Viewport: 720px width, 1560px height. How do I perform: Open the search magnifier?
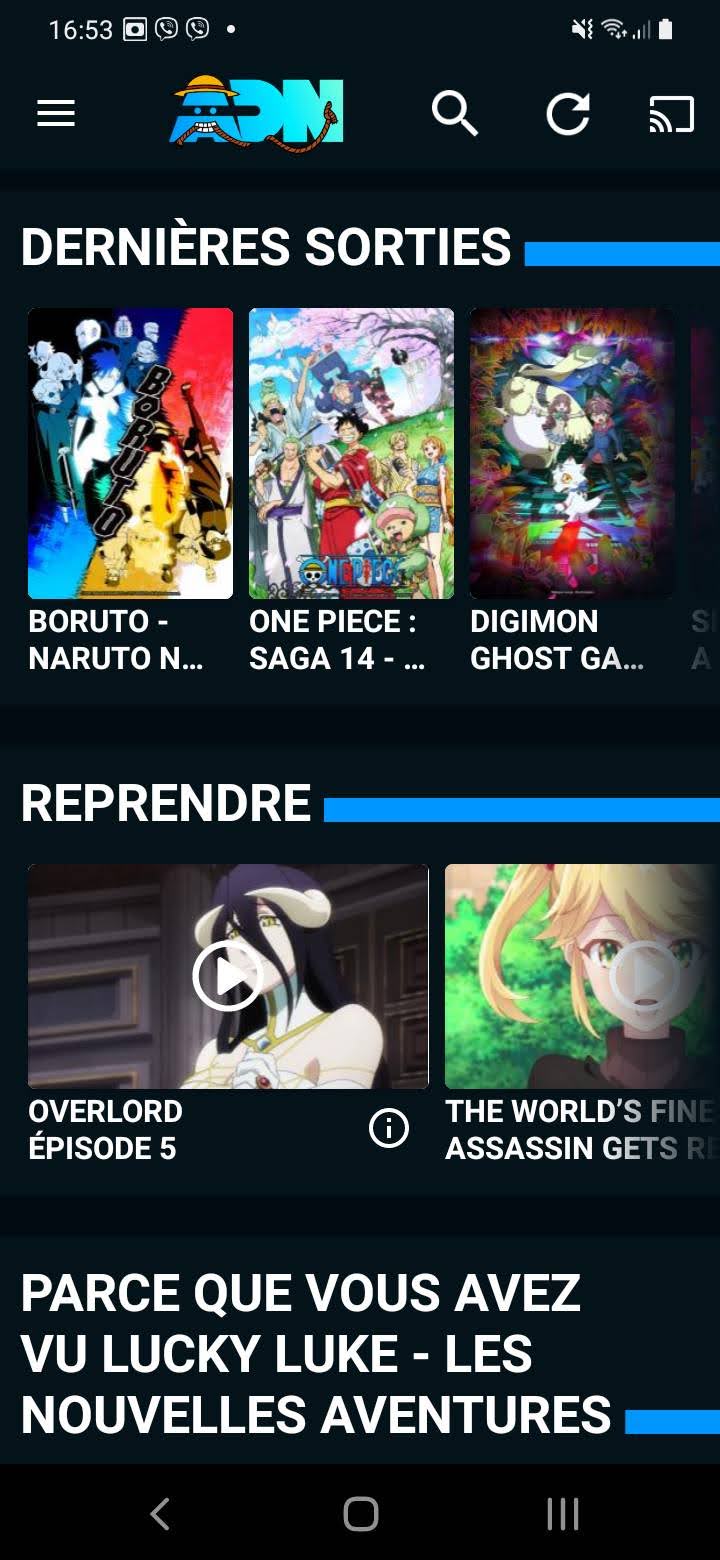tap(454, 114)
